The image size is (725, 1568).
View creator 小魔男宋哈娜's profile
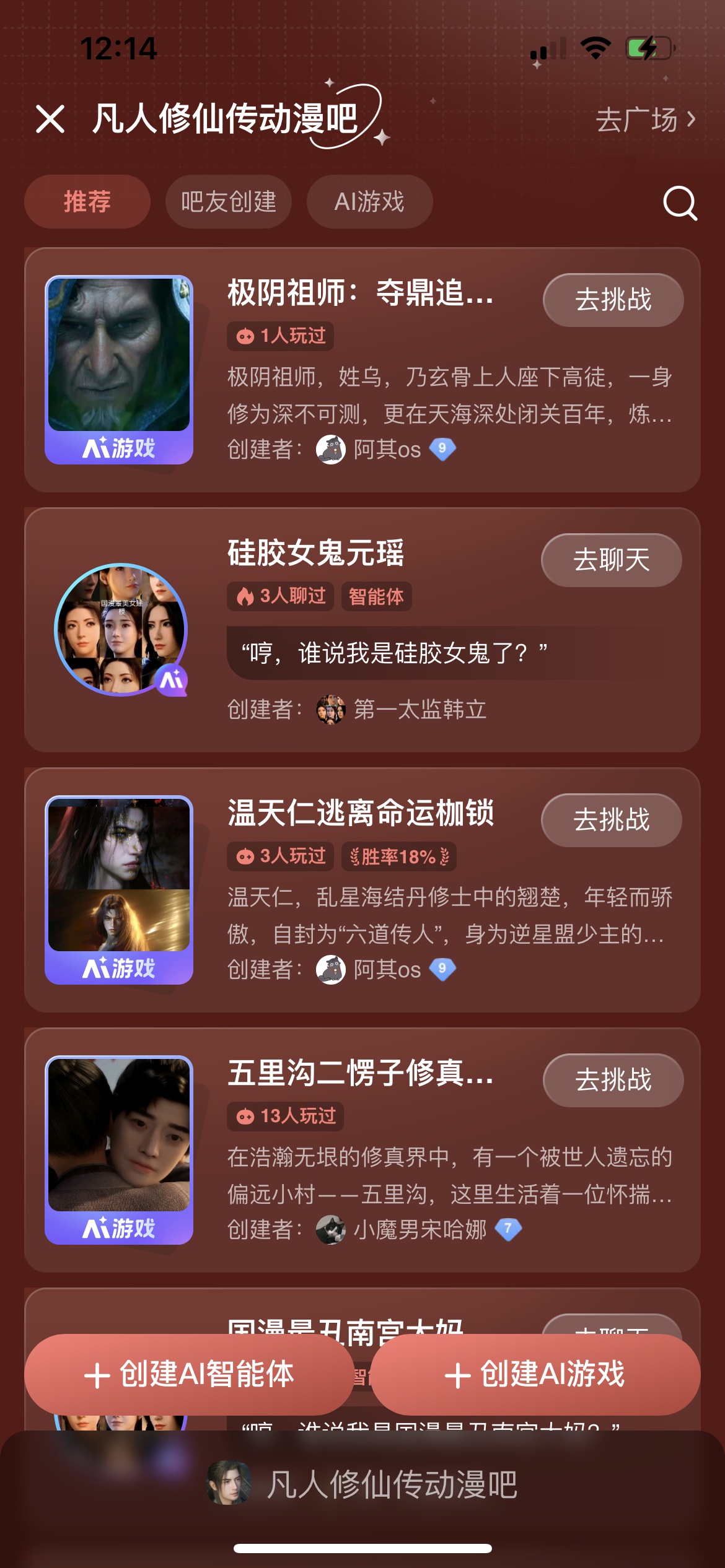(x=419, y=1230)
